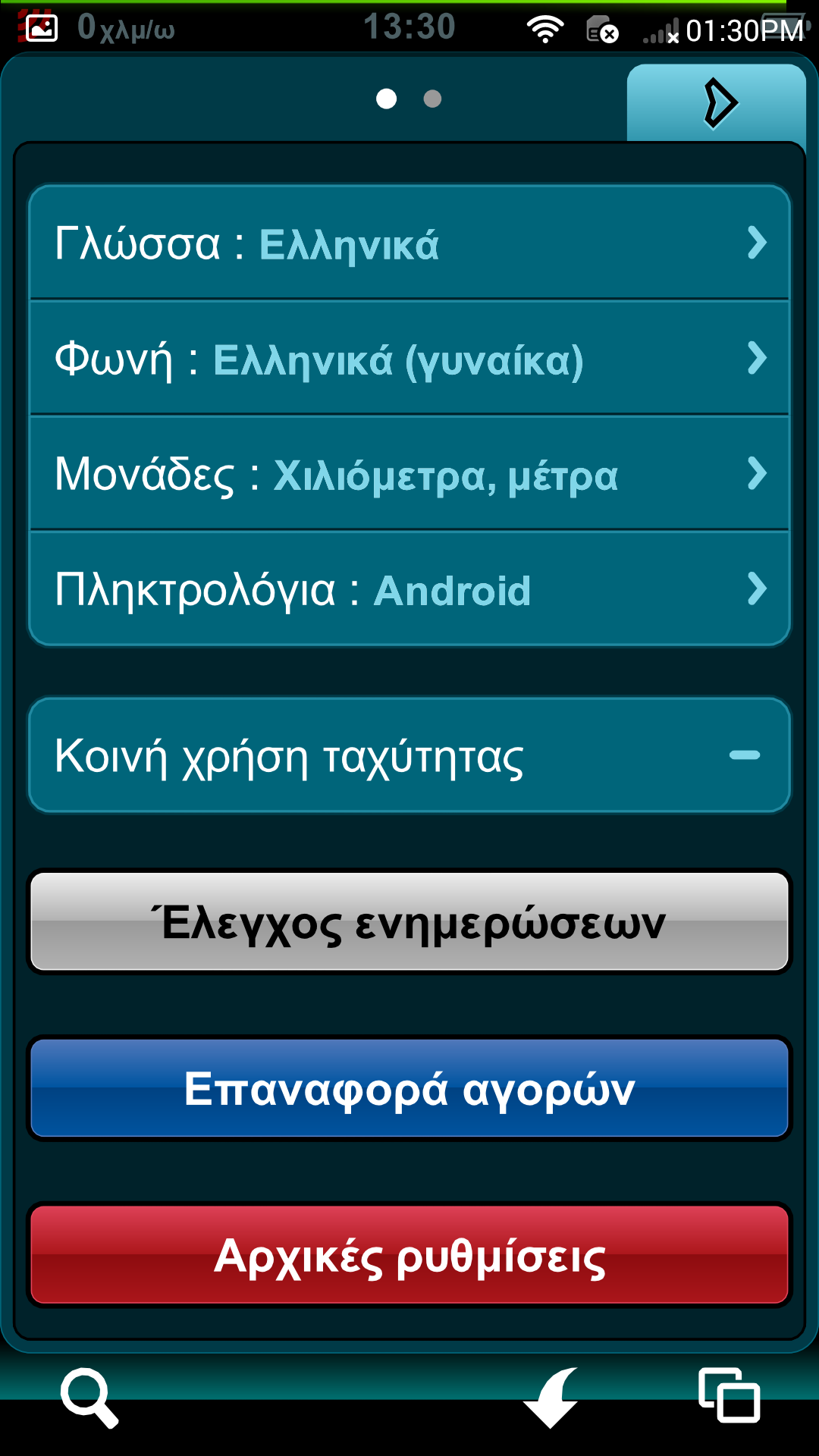The image size is (819, 1456).
Task: Change the Φωνή voice setting
Action: [409, 359]
